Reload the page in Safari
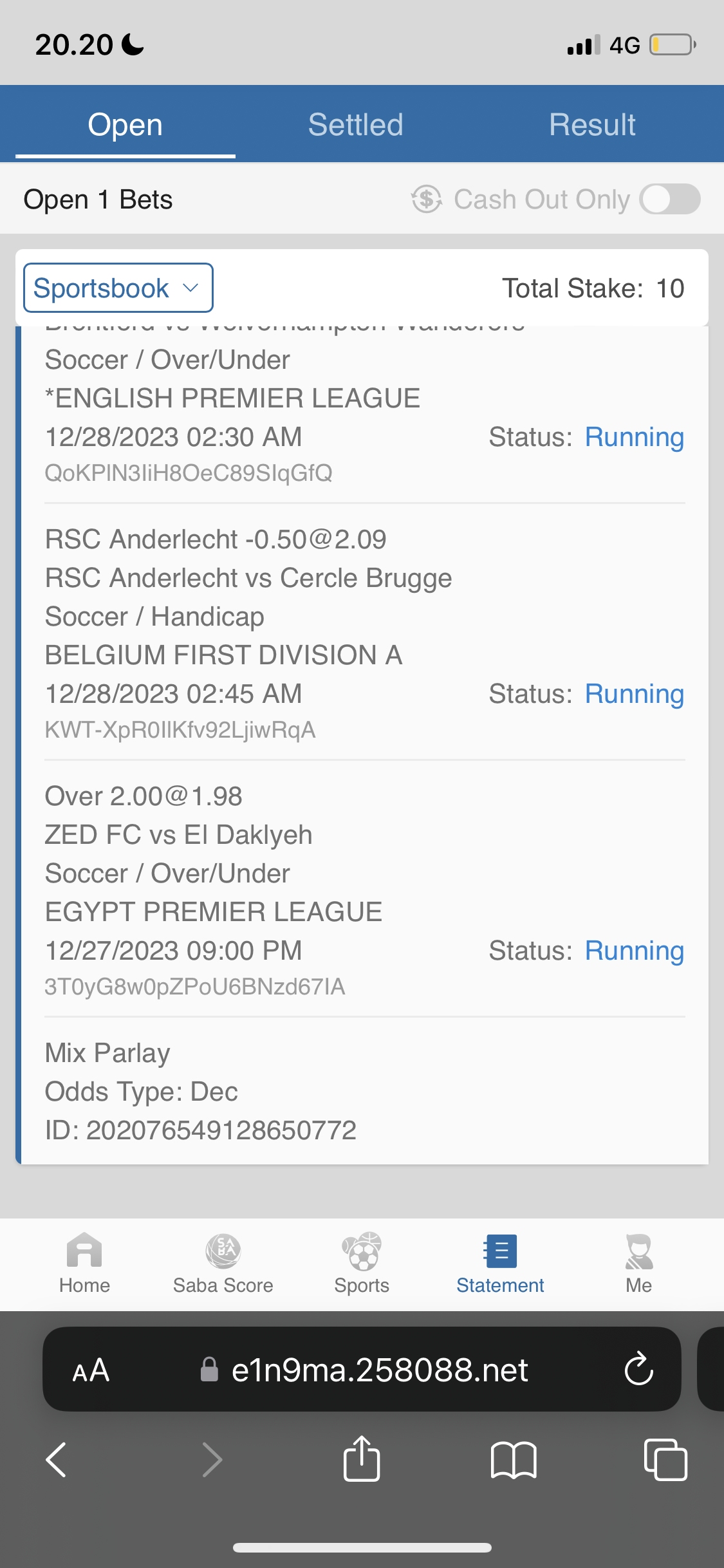The width and height of the screenshot is (724, 1568). (x=638, y=1369)
